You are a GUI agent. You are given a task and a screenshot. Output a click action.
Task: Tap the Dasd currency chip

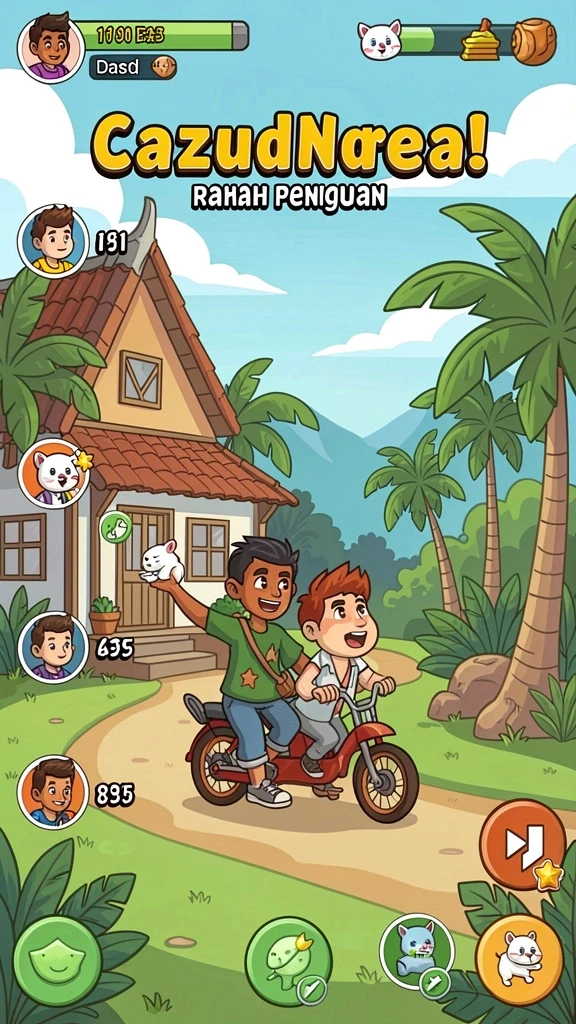pyautogui.click(x=133, y=67)
